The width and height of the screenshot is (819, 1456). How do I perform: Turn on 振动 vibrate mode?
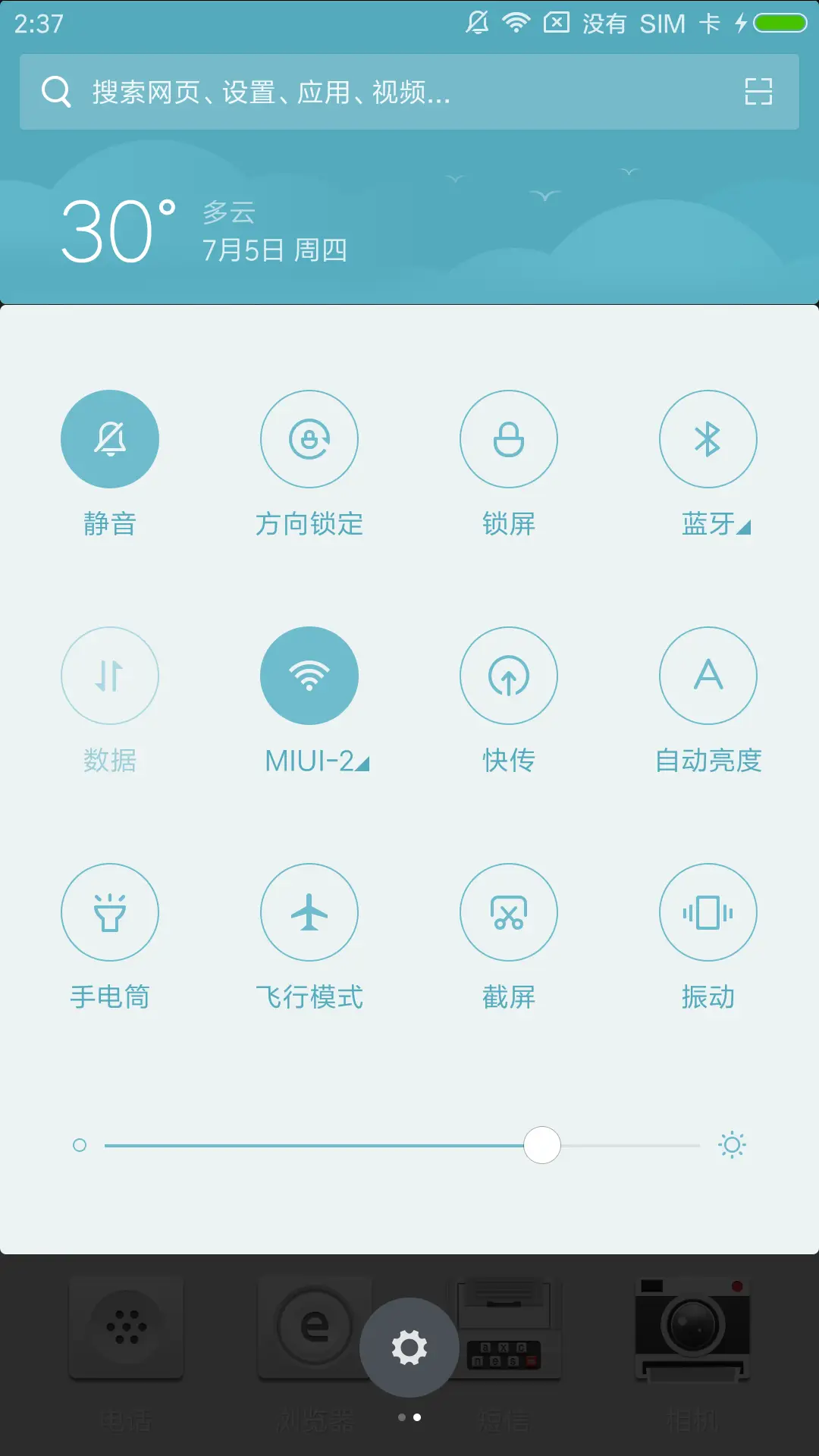(708, 912)
